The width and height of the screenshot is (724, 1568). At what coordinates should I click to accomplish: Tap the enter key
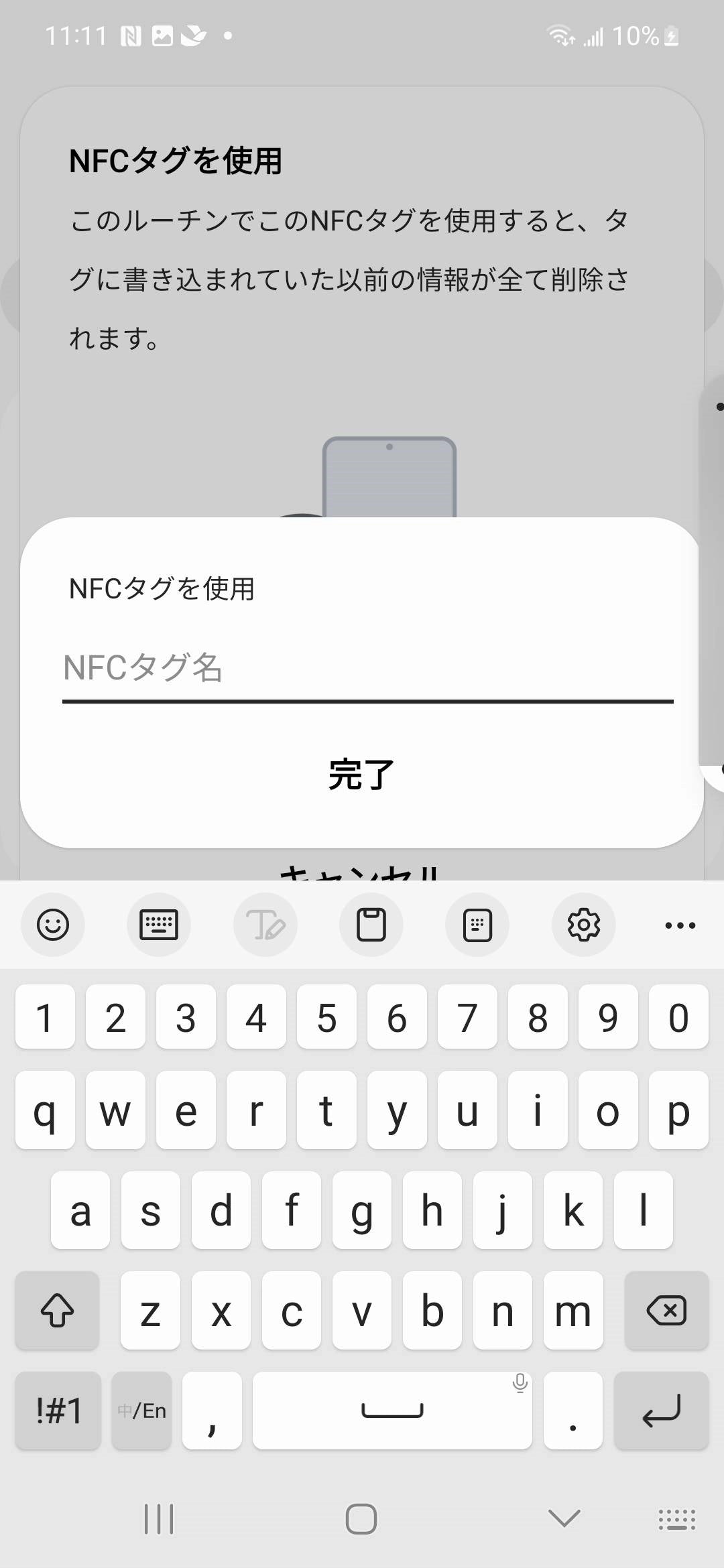(661, 1410)
